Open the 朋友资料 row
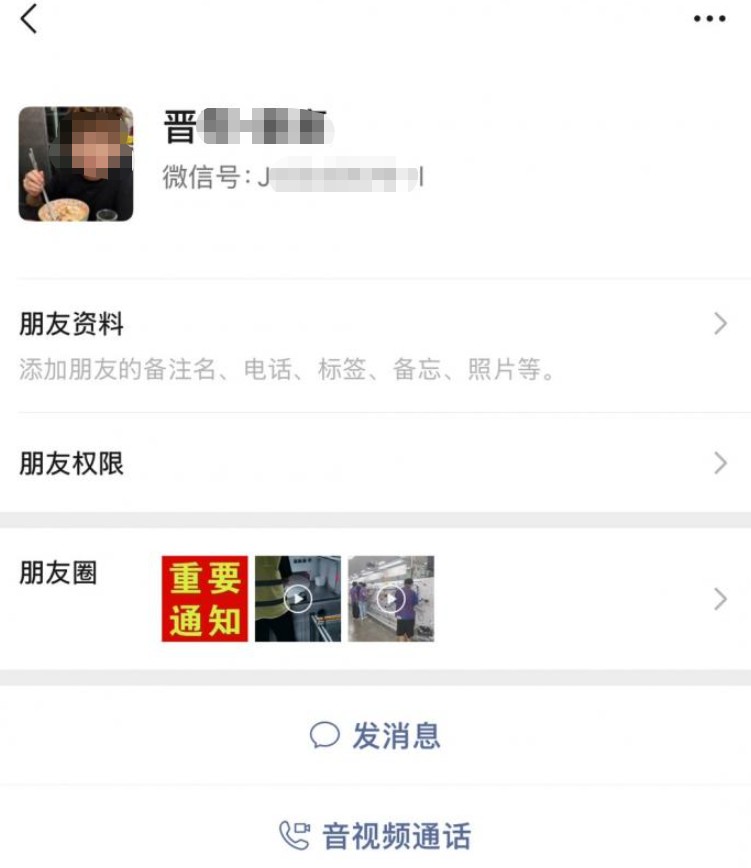 (x=375, y=345)
